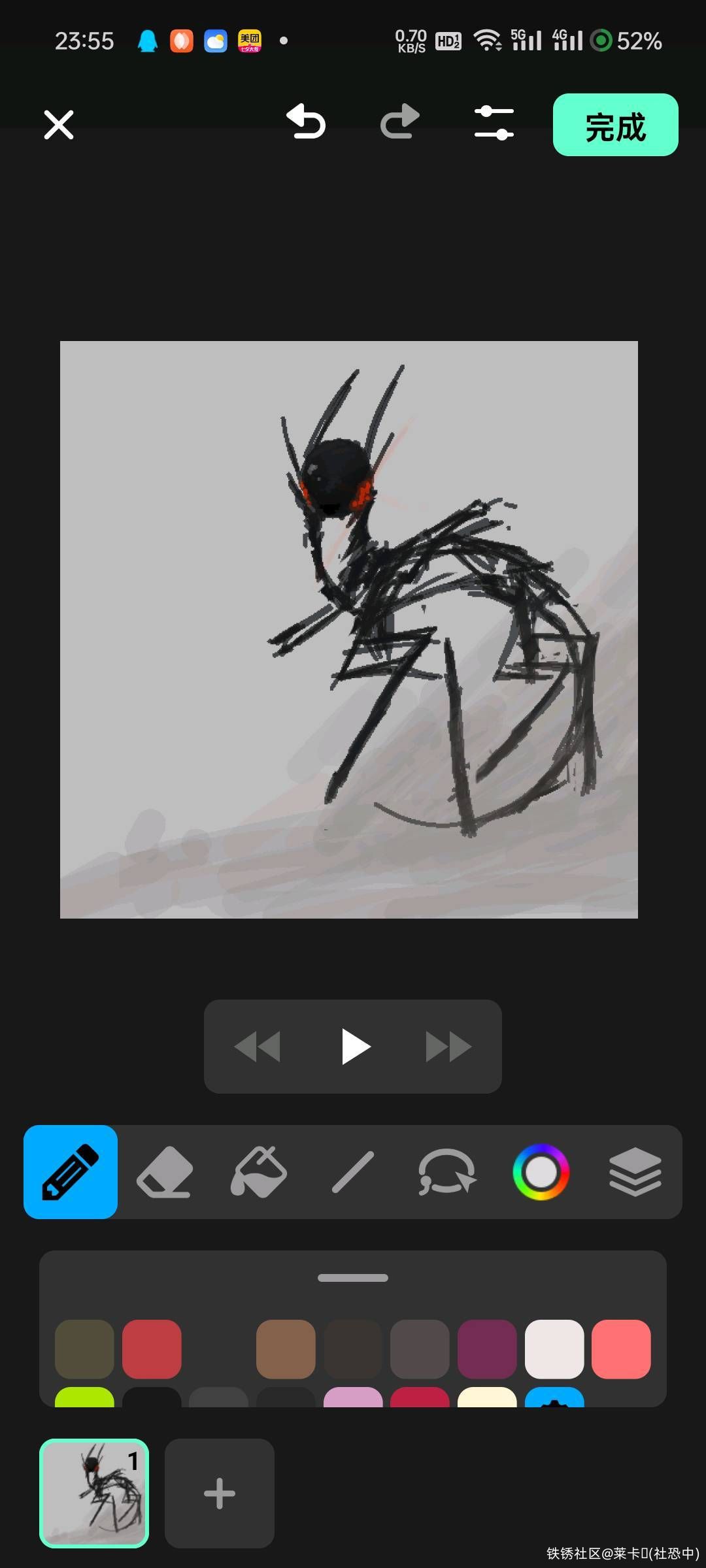Play the animation preview
Screen dimensions: 706x1568
point(355,1047)
